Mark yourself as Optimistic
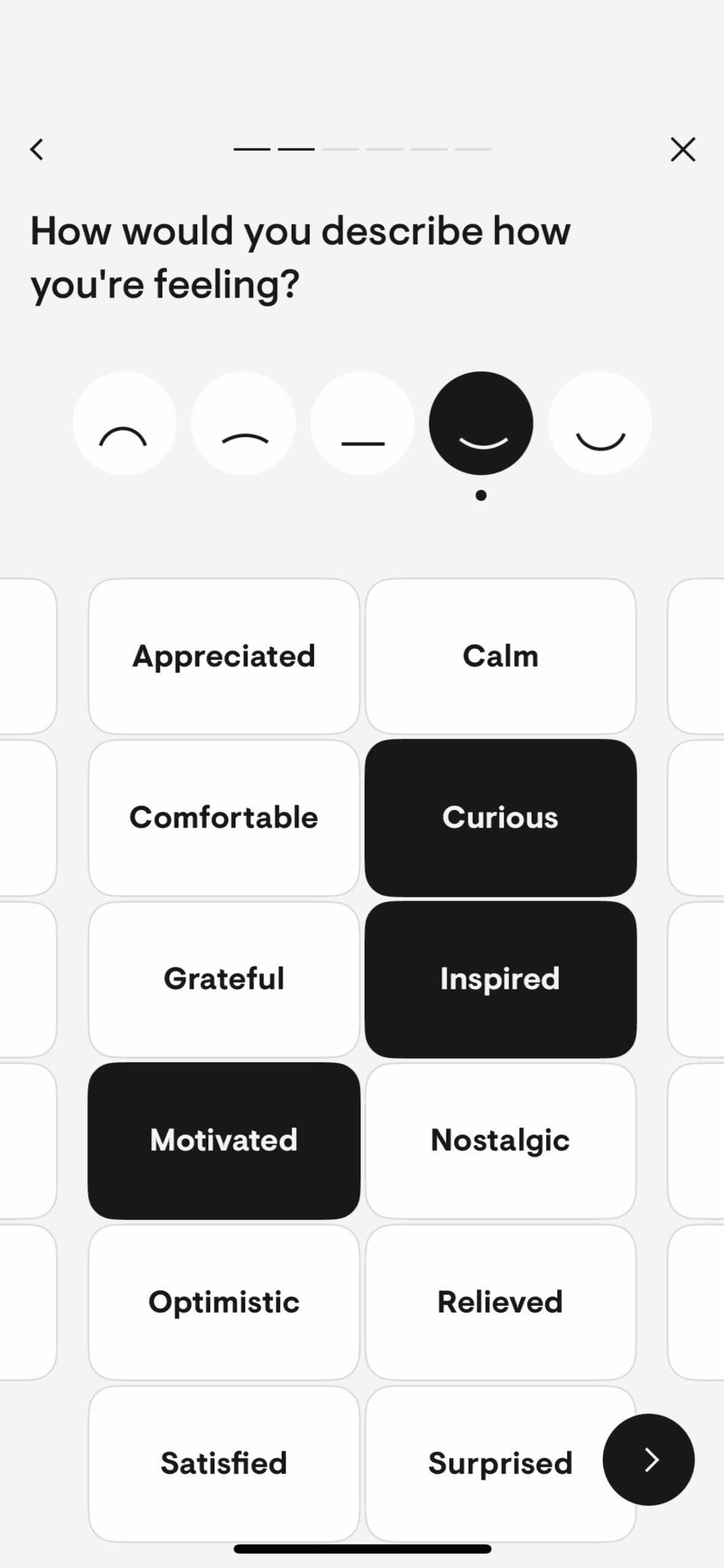The height and width of the screenshot is (1568, 724). coord(224,1301)
